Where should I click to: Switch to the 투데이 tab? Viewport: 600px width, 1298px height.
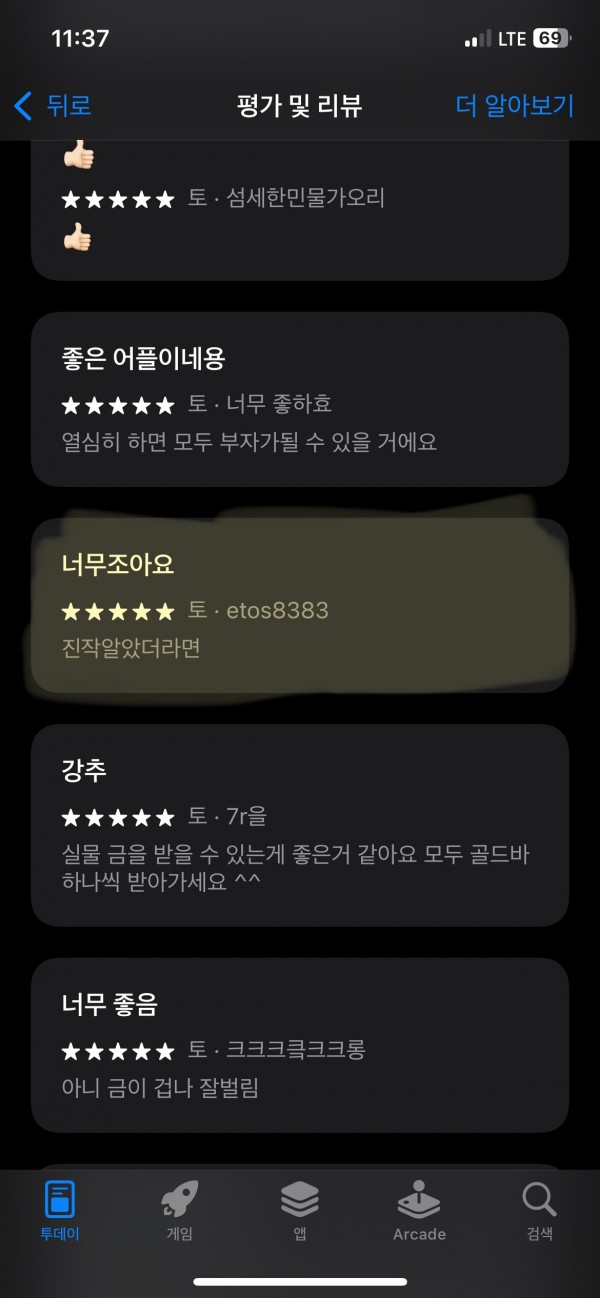point(60,1211)
